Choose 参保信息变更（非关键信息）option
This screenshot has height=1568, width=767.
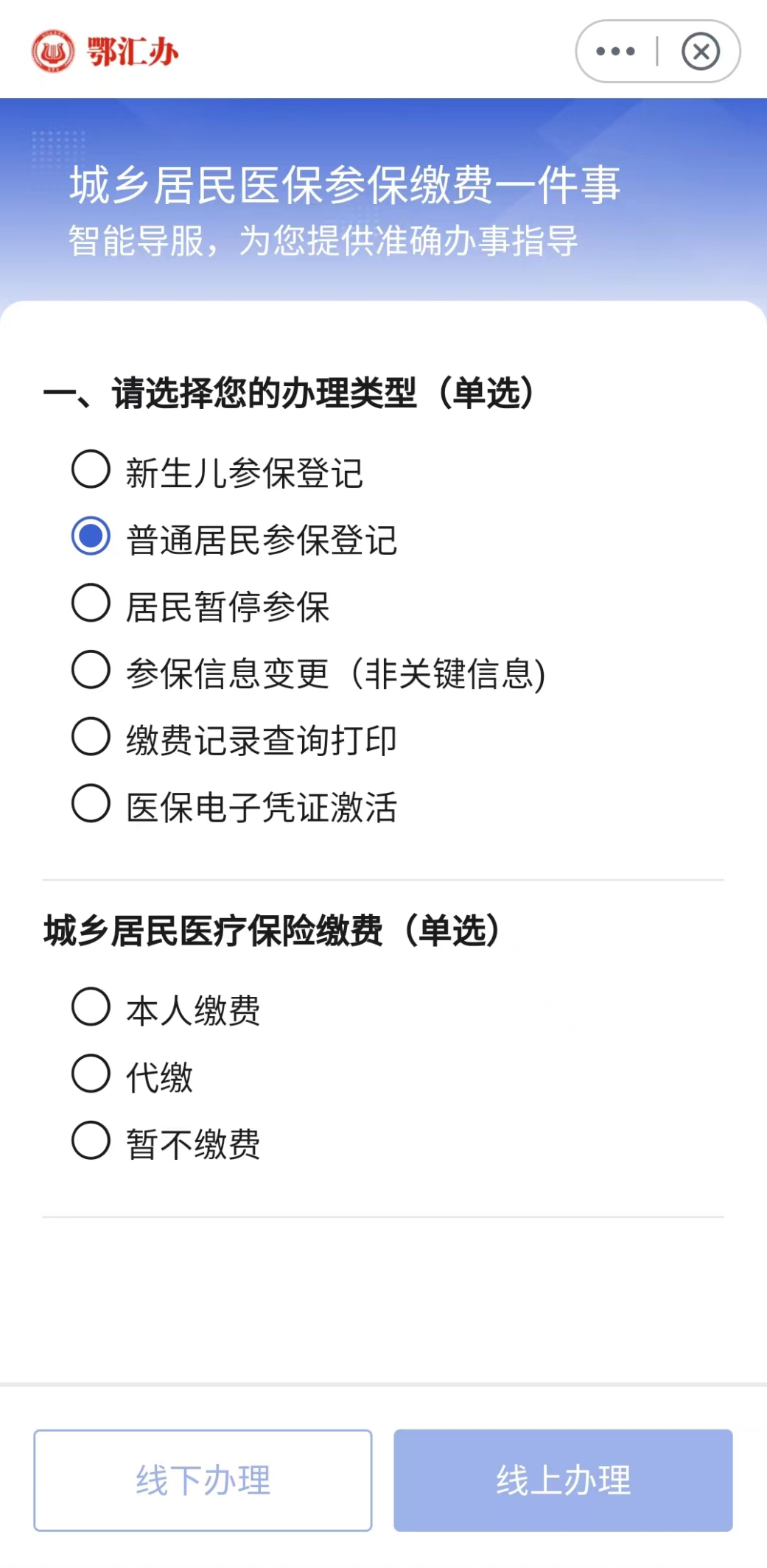click(91, 670)
